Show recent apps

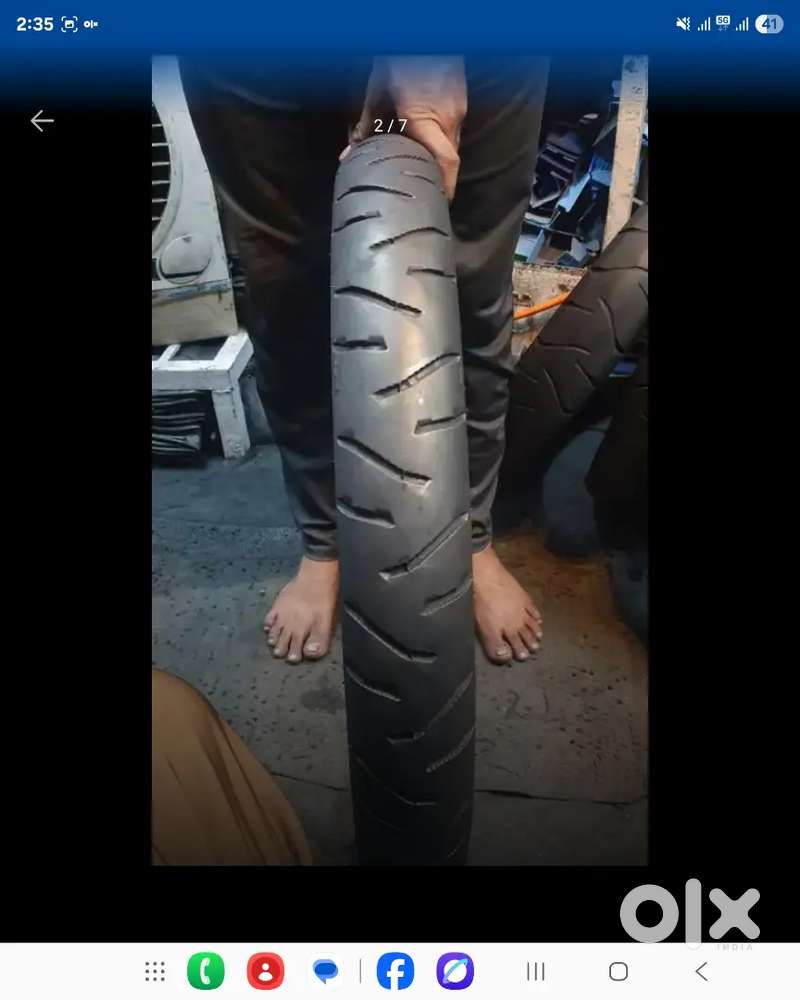[536, 971]
